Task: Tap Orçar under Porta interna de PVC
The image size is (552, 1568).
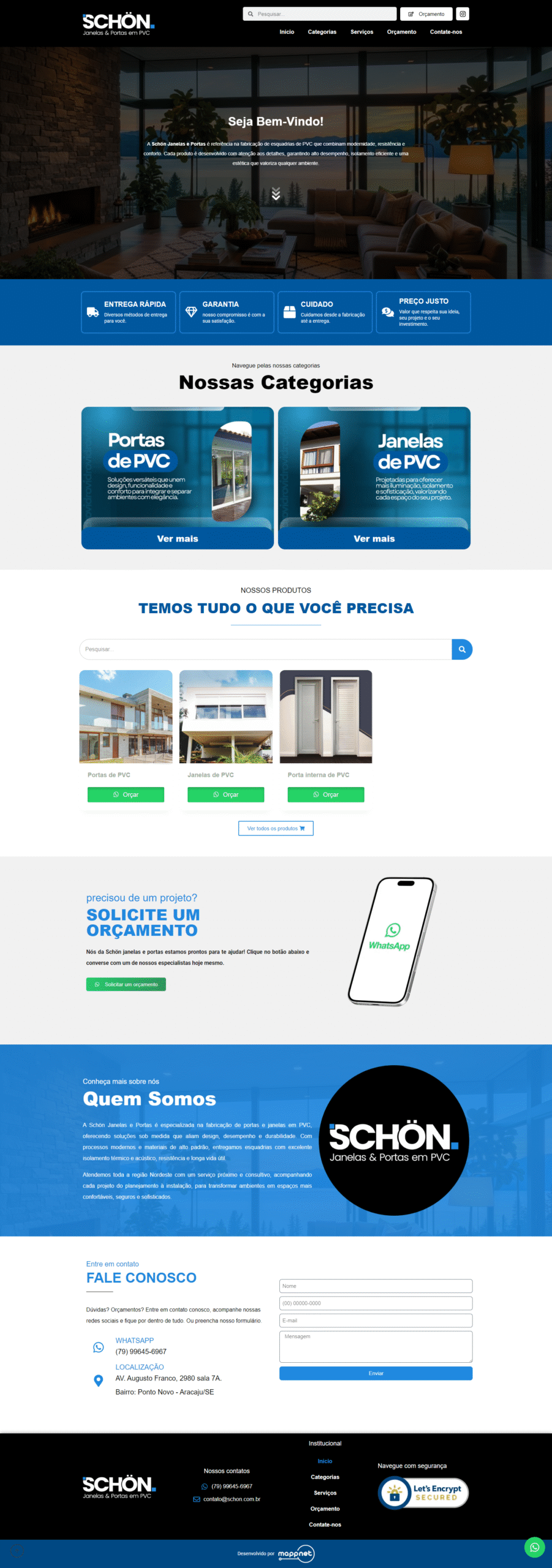Action: (325, 794)
